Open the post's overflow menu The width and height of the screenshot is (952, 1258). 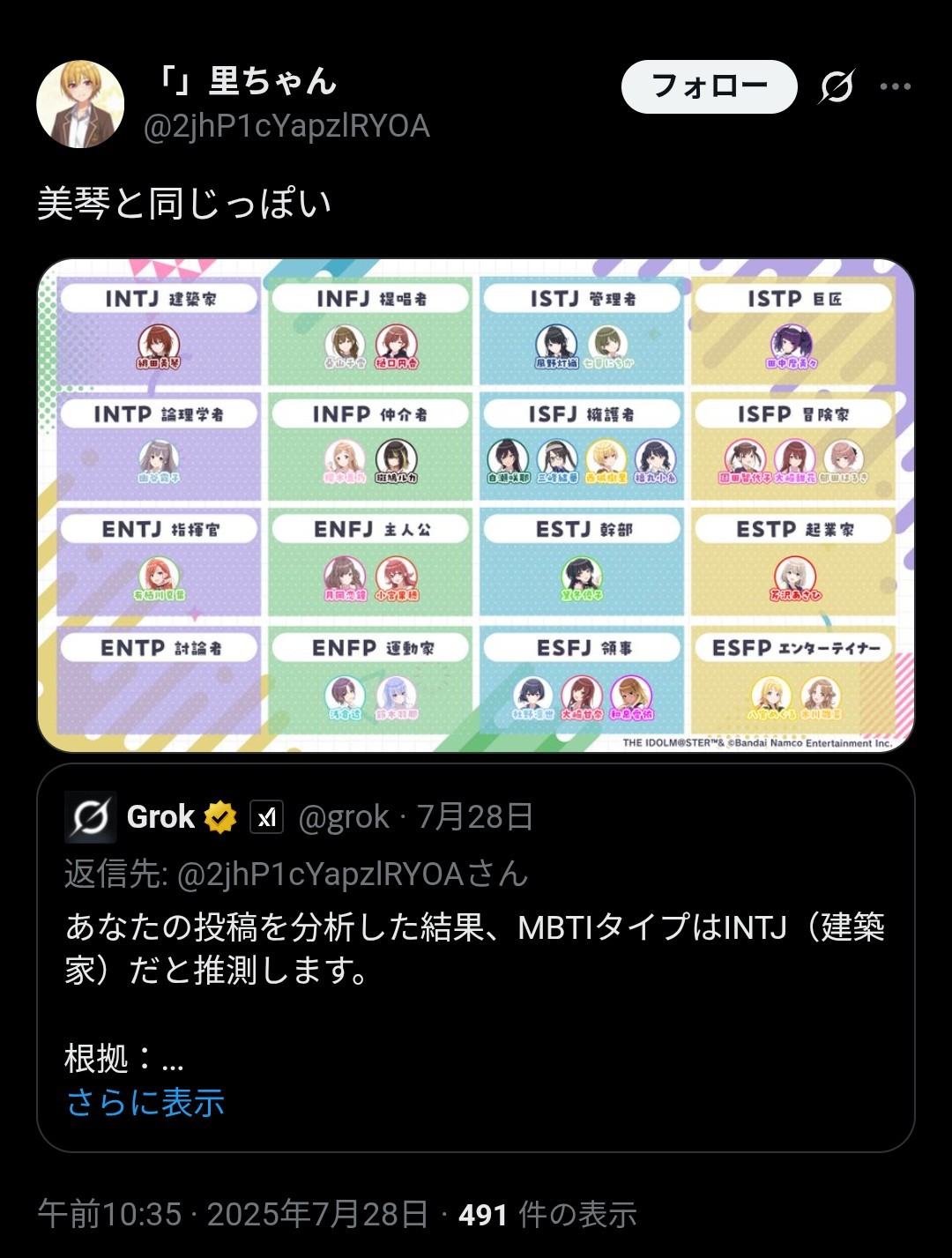pyautogui.click(x=895, y=86)
